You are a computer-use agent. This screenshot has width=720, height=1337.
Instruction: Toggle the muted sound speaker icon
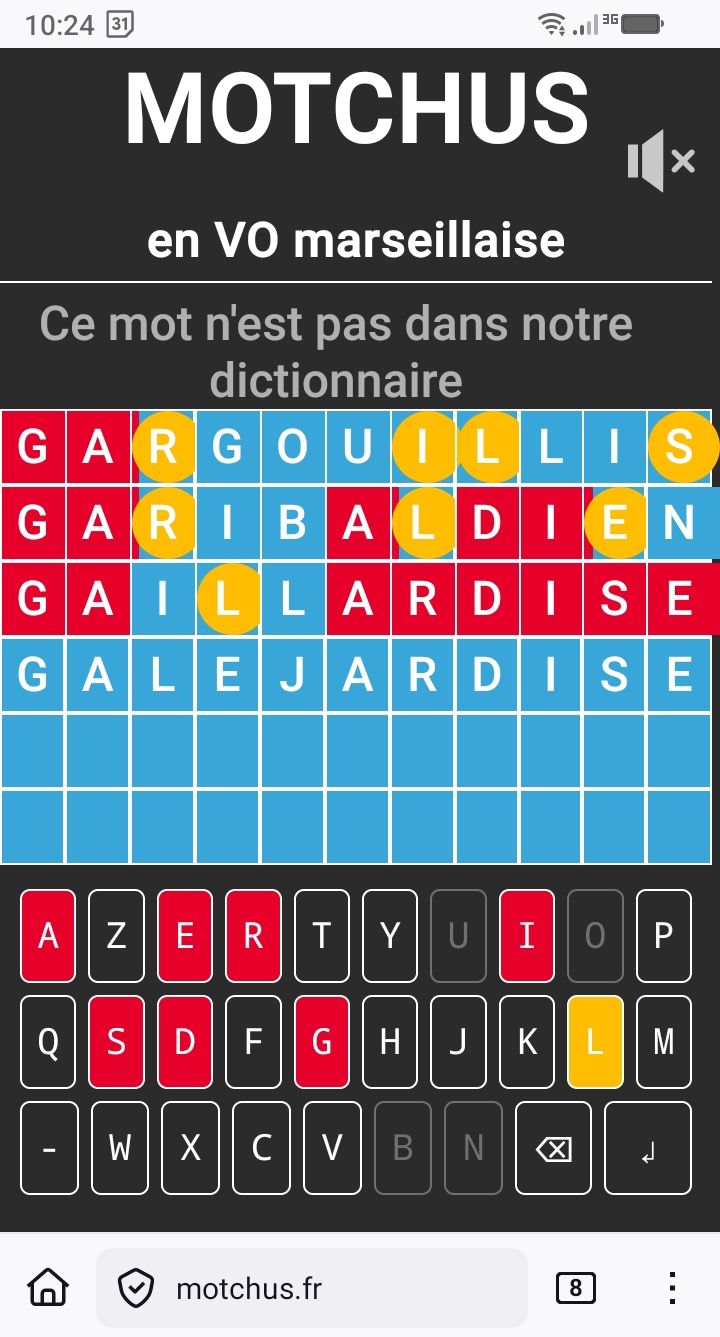pyautogui.click(x=660, y=161)
